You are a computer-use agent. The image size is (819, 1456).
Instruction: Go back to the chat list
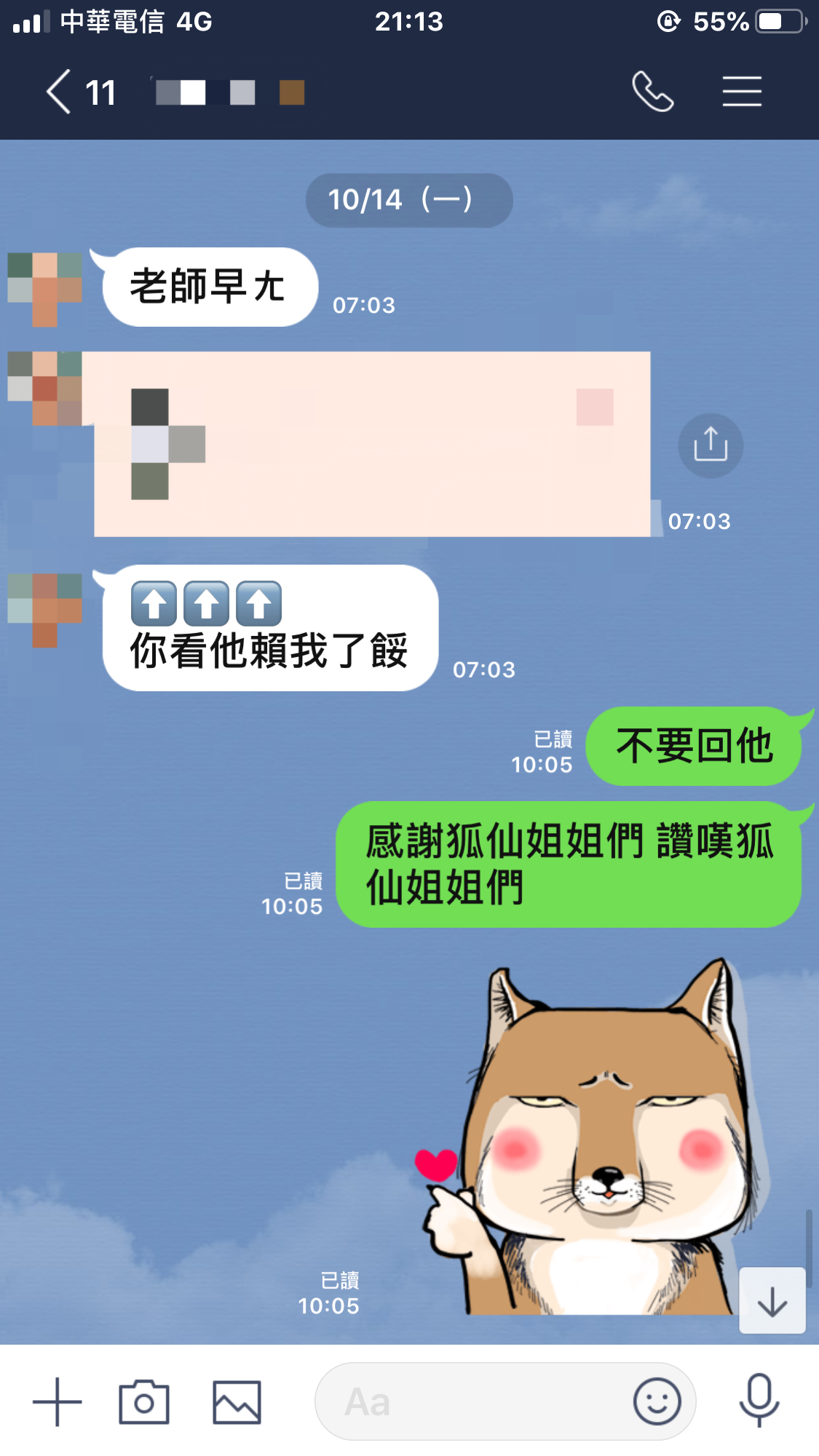click(x=60, y=92)
